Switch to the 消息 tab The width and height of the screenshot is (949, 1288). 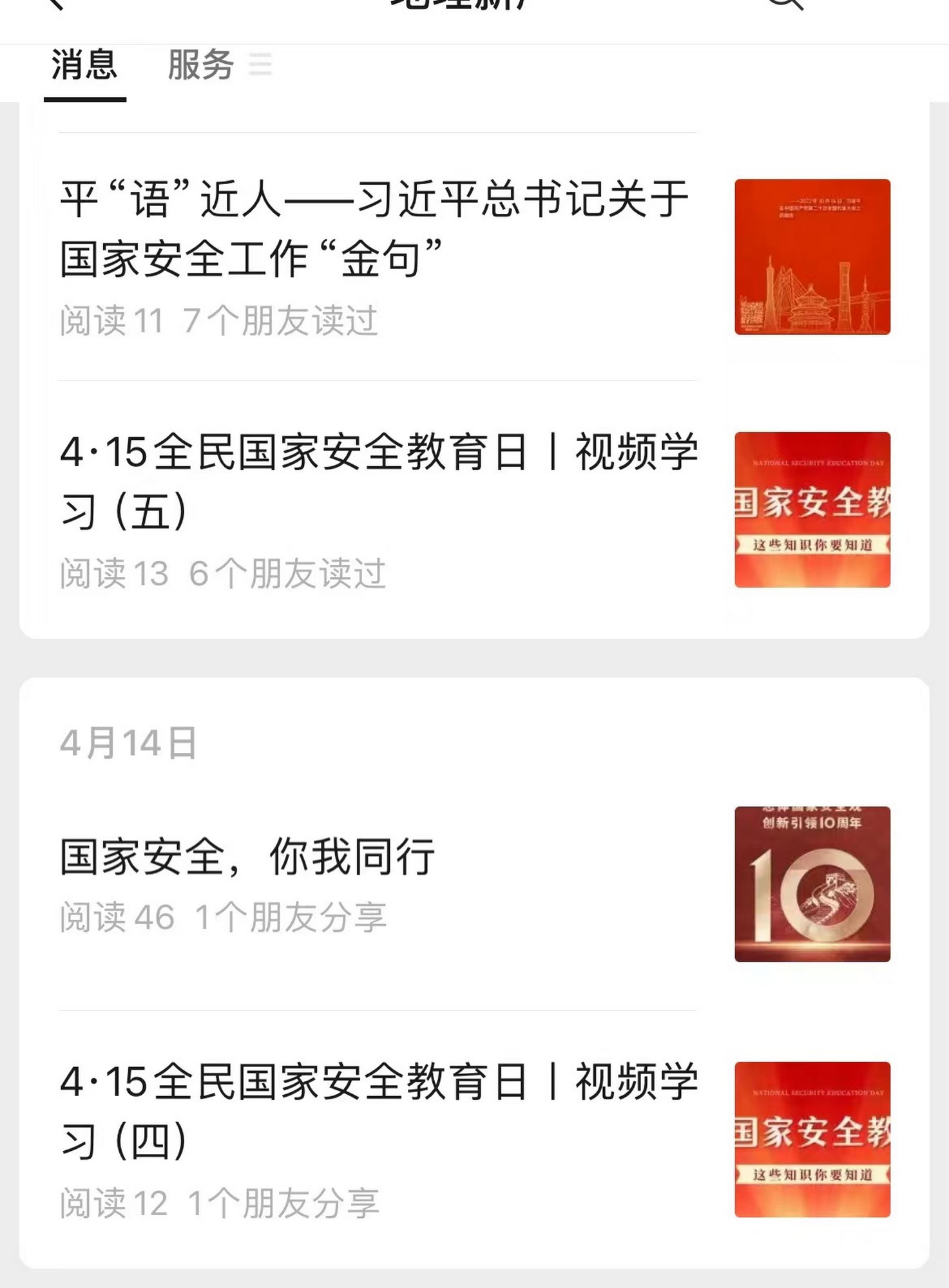tap(84, 66)
